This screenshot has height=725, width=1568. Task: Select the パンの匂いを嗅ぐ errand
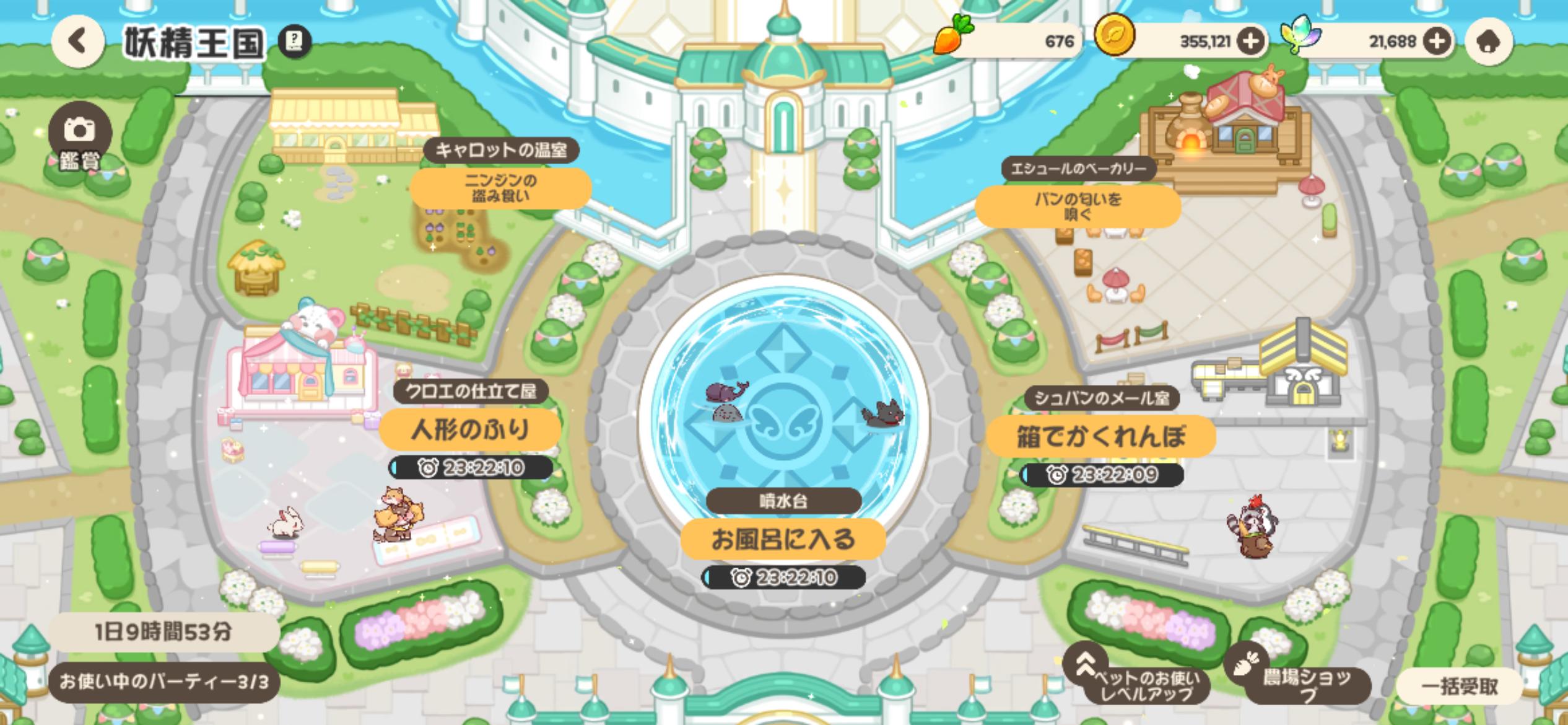tap(1078, 206)
